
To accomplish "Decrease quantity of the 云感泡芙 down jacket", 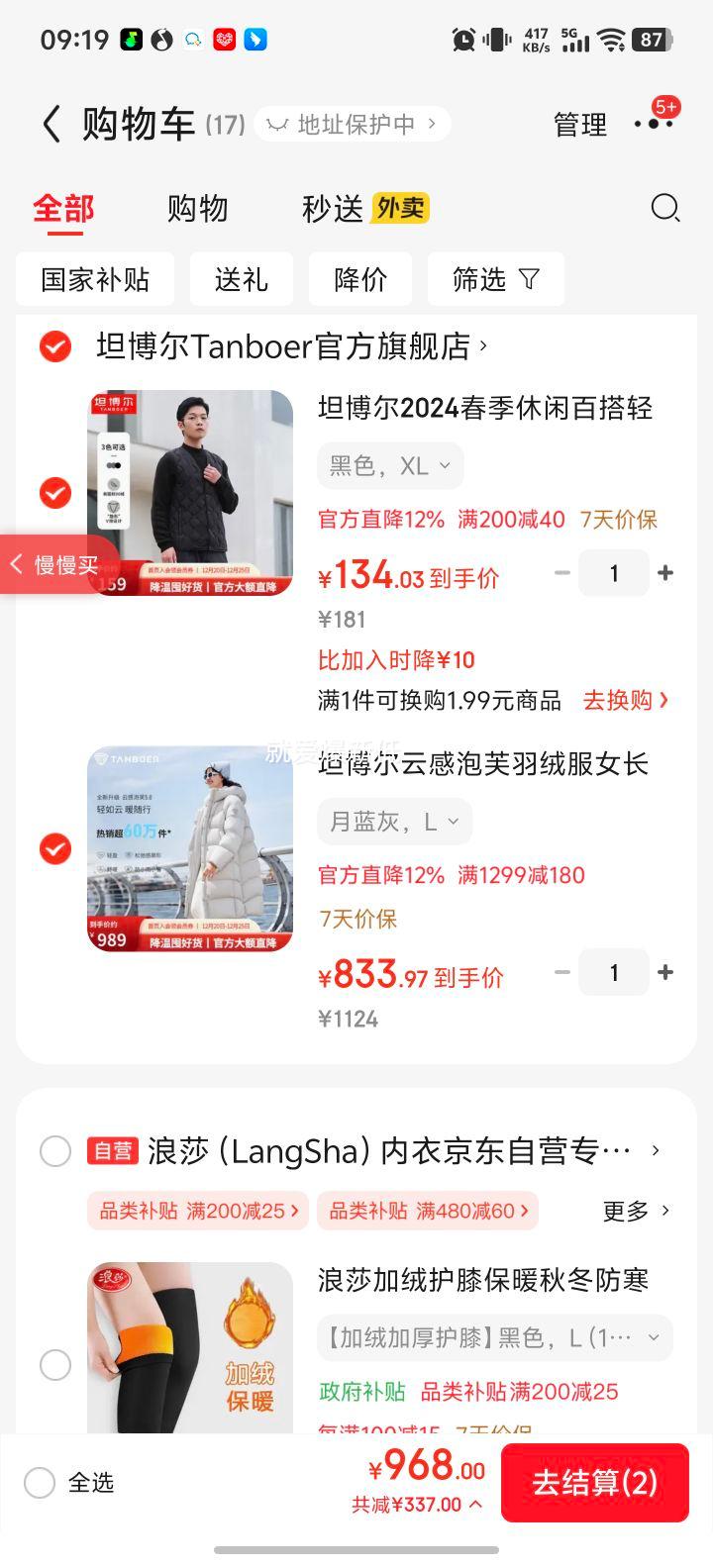I will pos(561,972).
